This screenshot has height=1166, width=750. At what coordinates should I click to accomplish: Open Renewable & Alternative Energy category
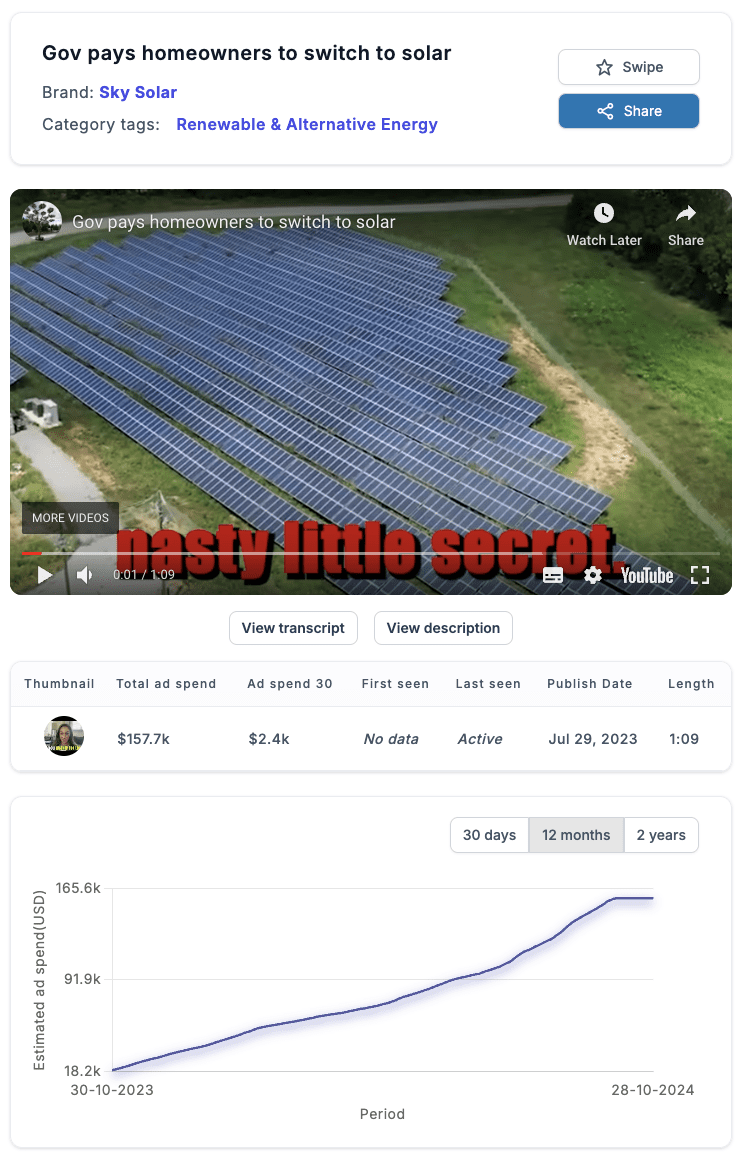coord(307,124)
